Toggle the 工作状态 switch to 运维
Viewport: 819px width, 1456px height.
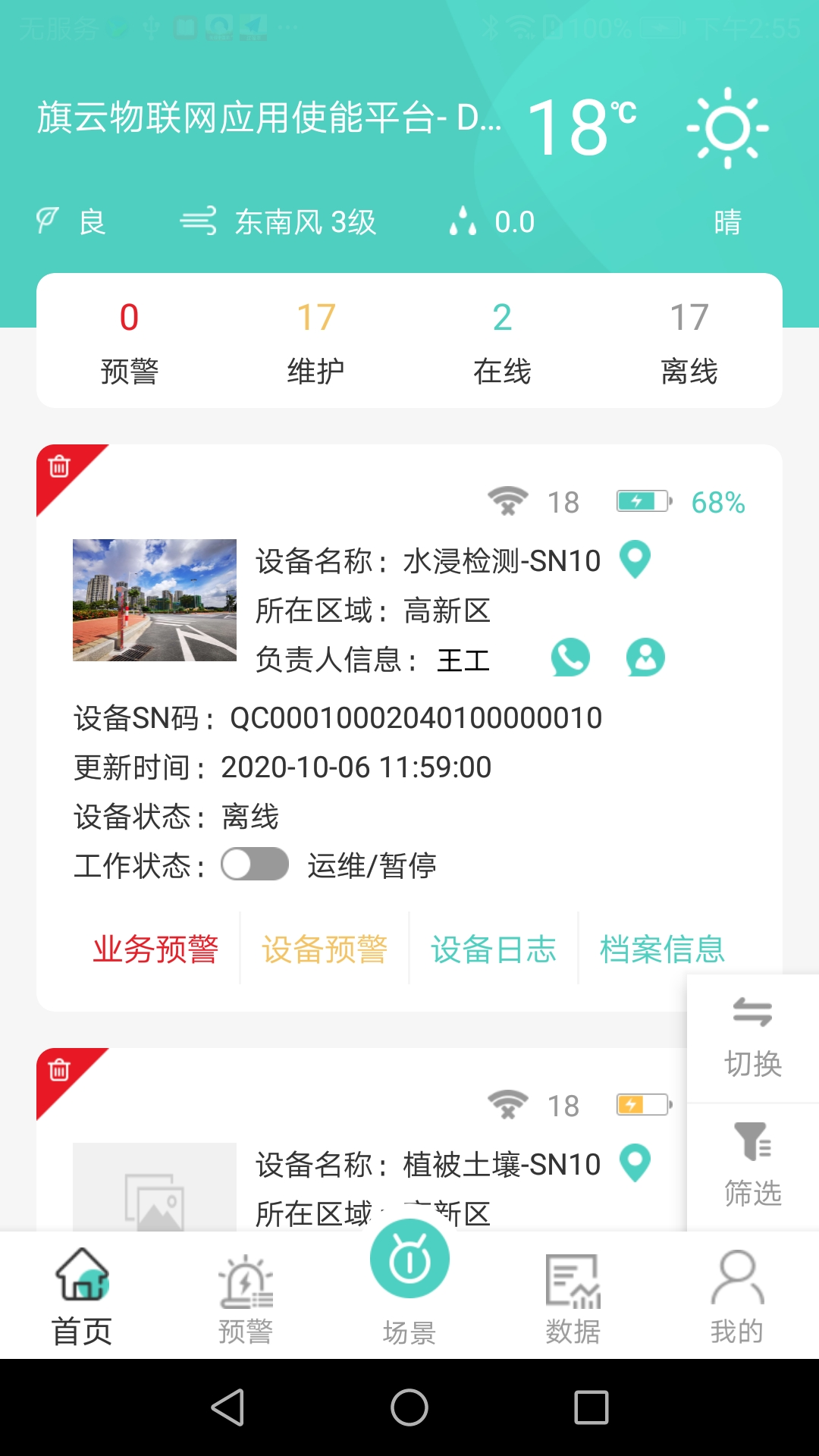[x=255, y=864]
